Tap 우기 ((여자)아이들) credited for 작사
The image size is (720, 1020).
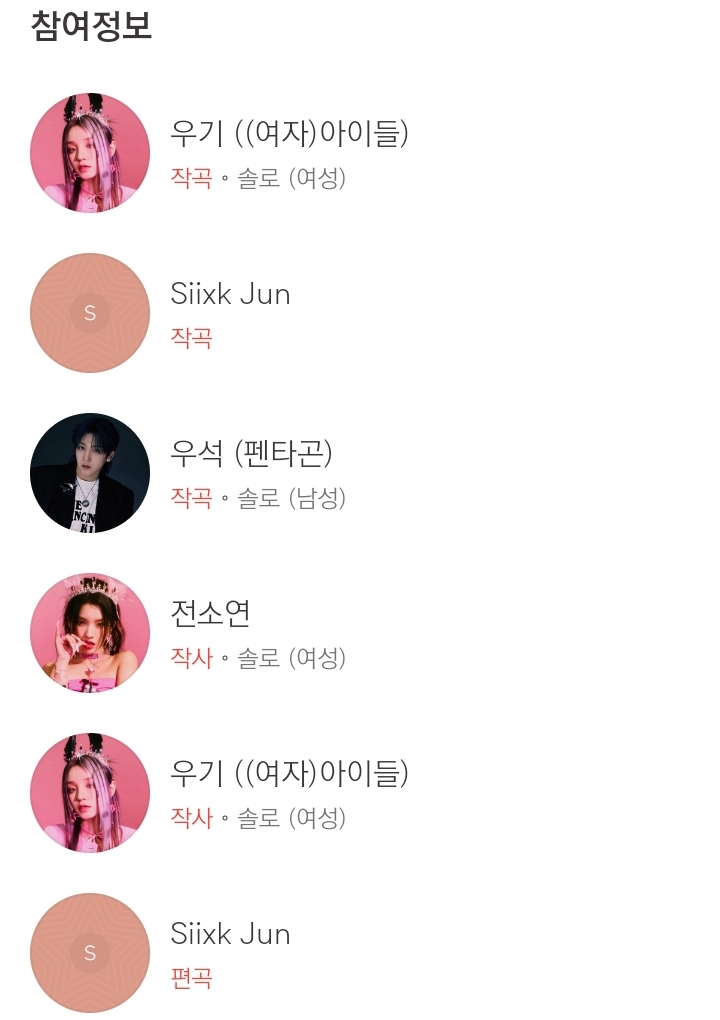click(289, 773)
